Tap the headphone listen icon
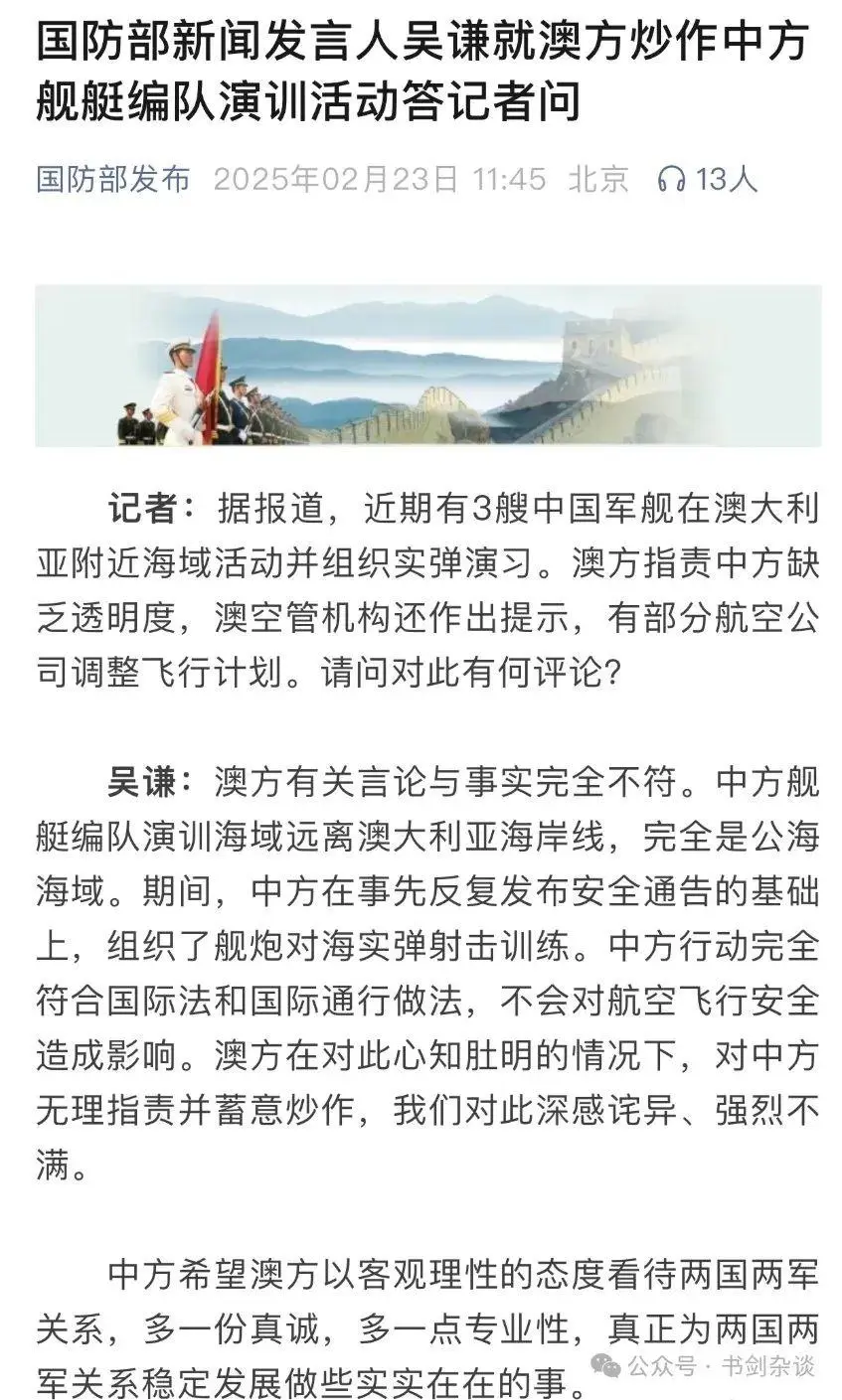Viewport: 842px width, 1400px height. [671, 179]
